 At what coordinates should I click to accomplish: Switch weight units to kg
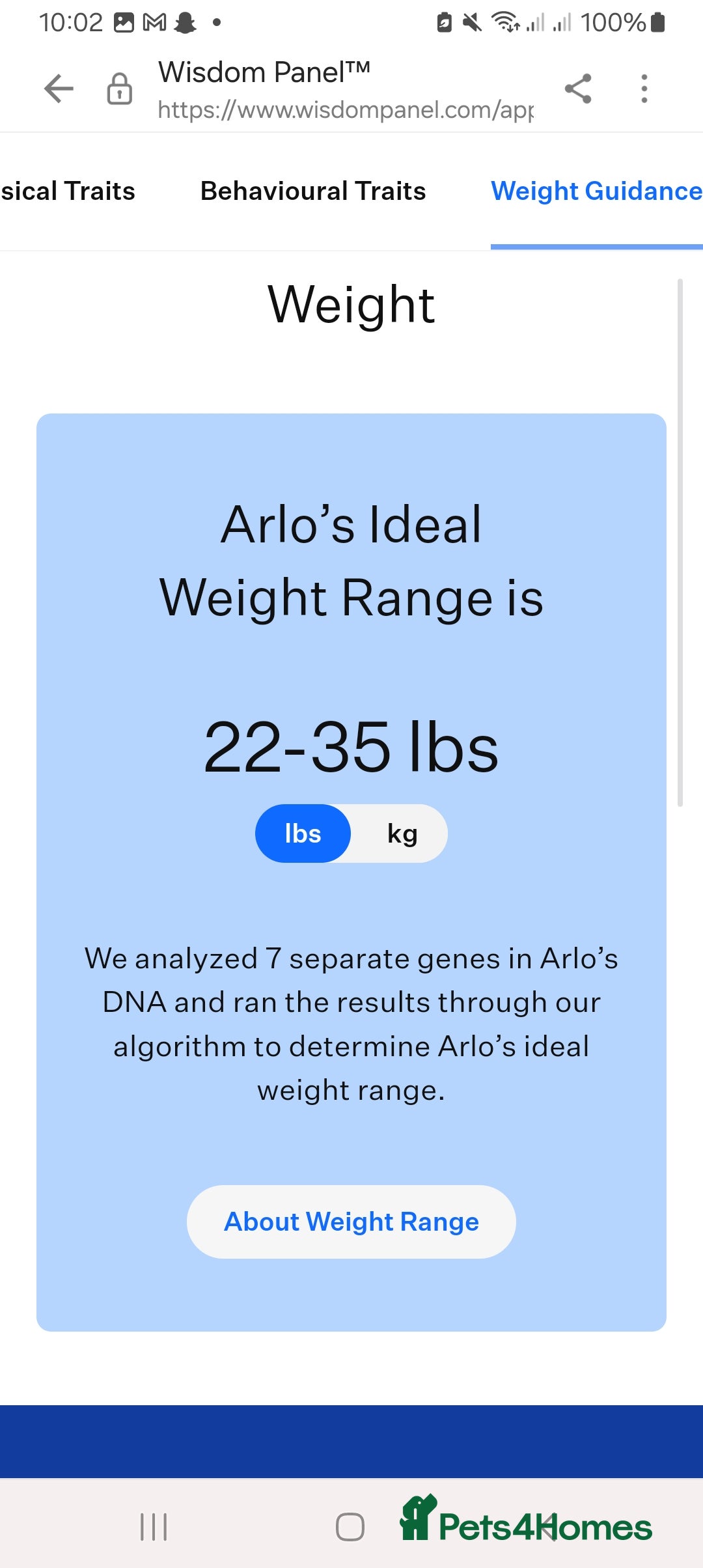(402, 833)
